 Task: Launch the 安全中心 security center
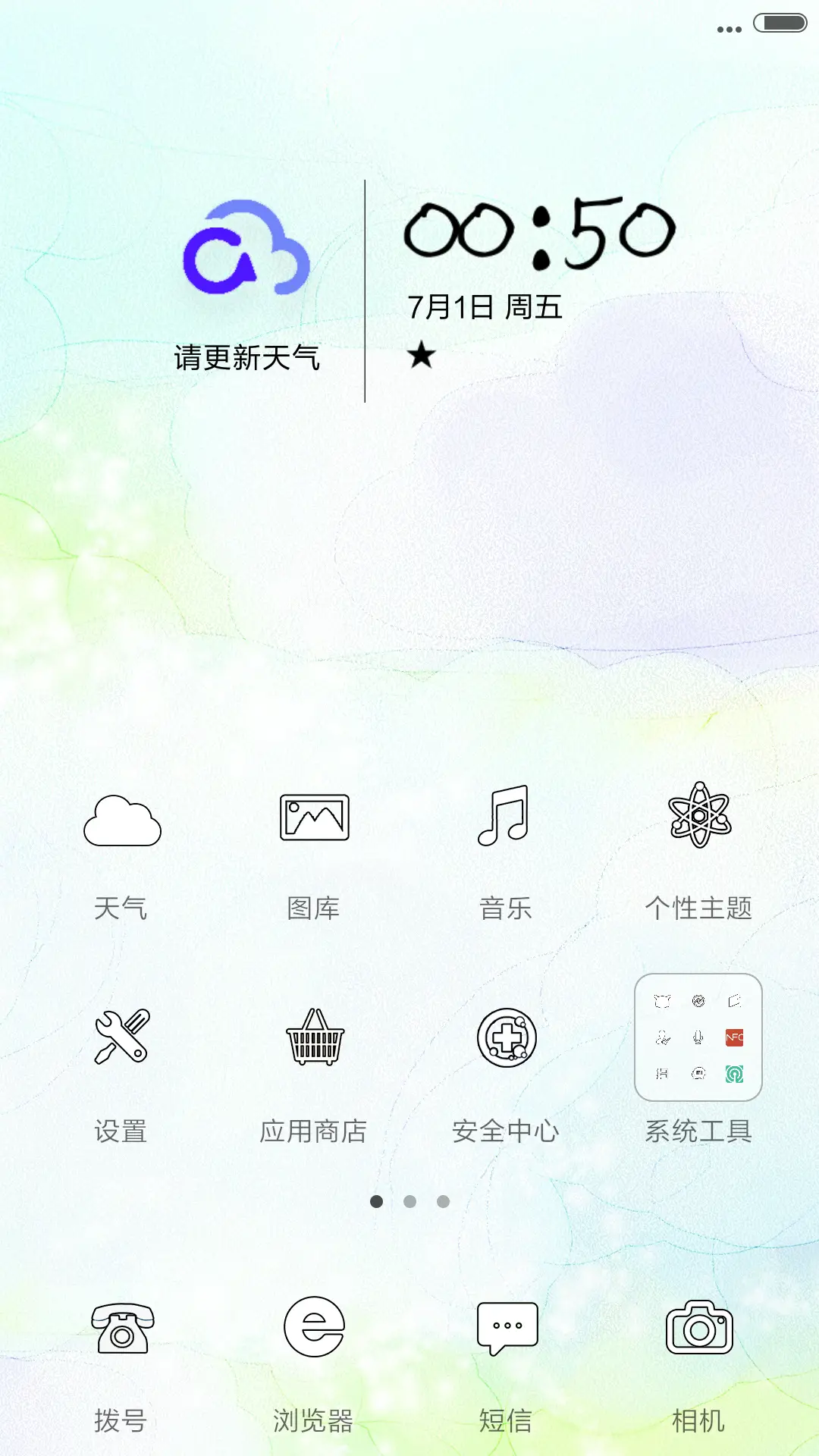coord(507,1039)
